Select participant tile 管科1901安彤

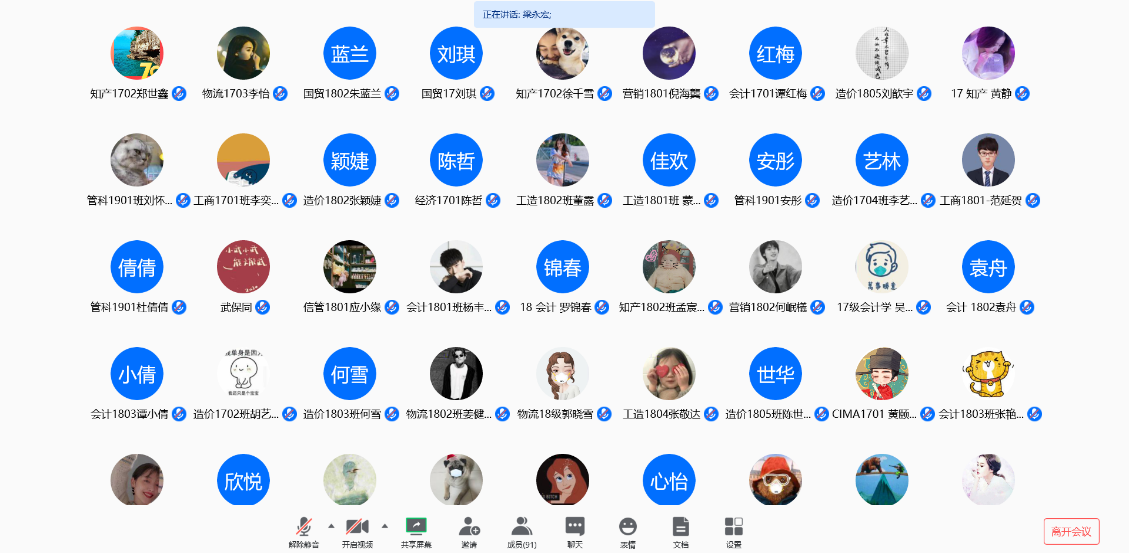tap(775, 160)
